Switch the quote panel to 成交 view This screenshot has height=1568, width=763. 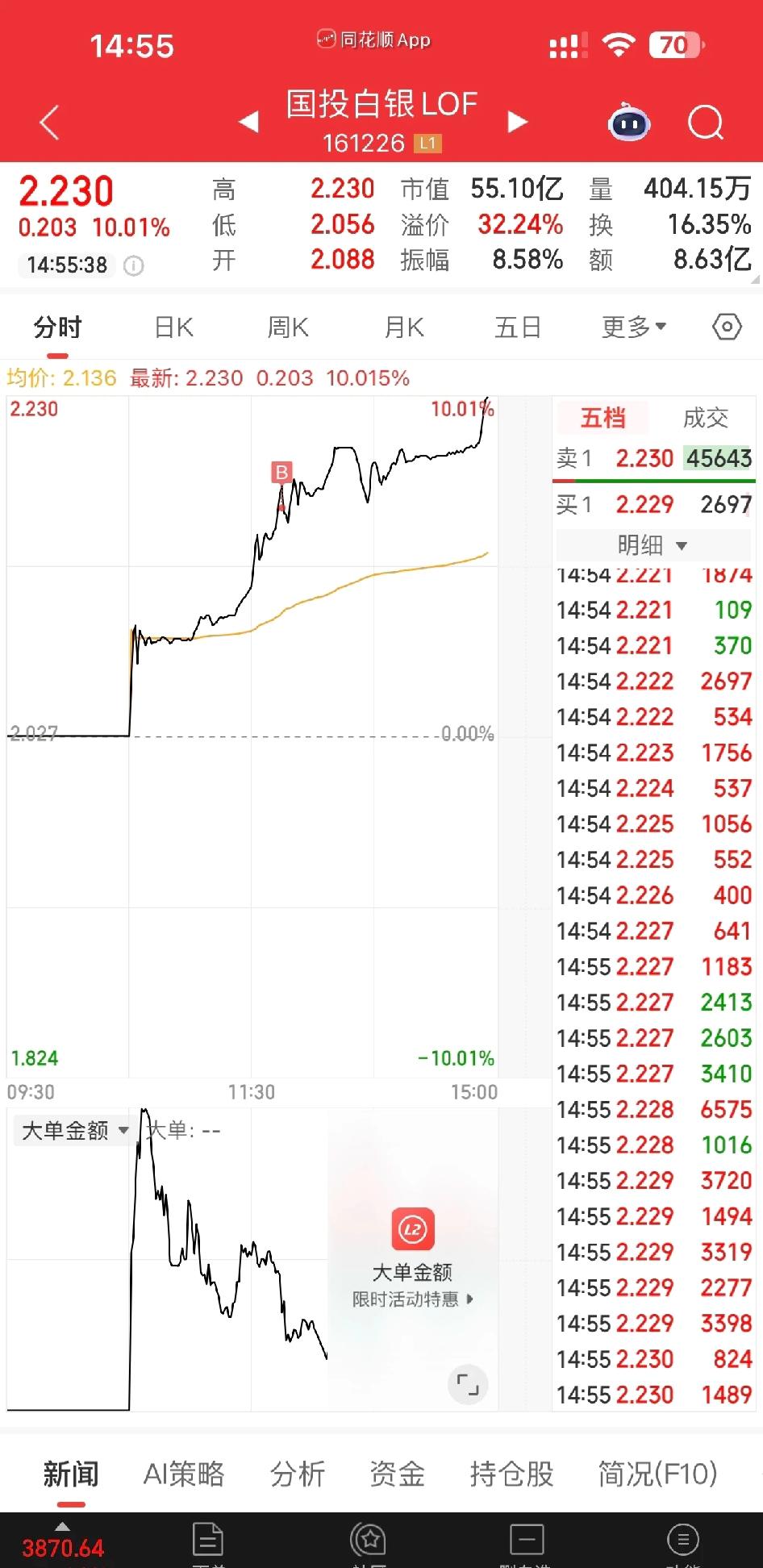(x=705, y=418)
